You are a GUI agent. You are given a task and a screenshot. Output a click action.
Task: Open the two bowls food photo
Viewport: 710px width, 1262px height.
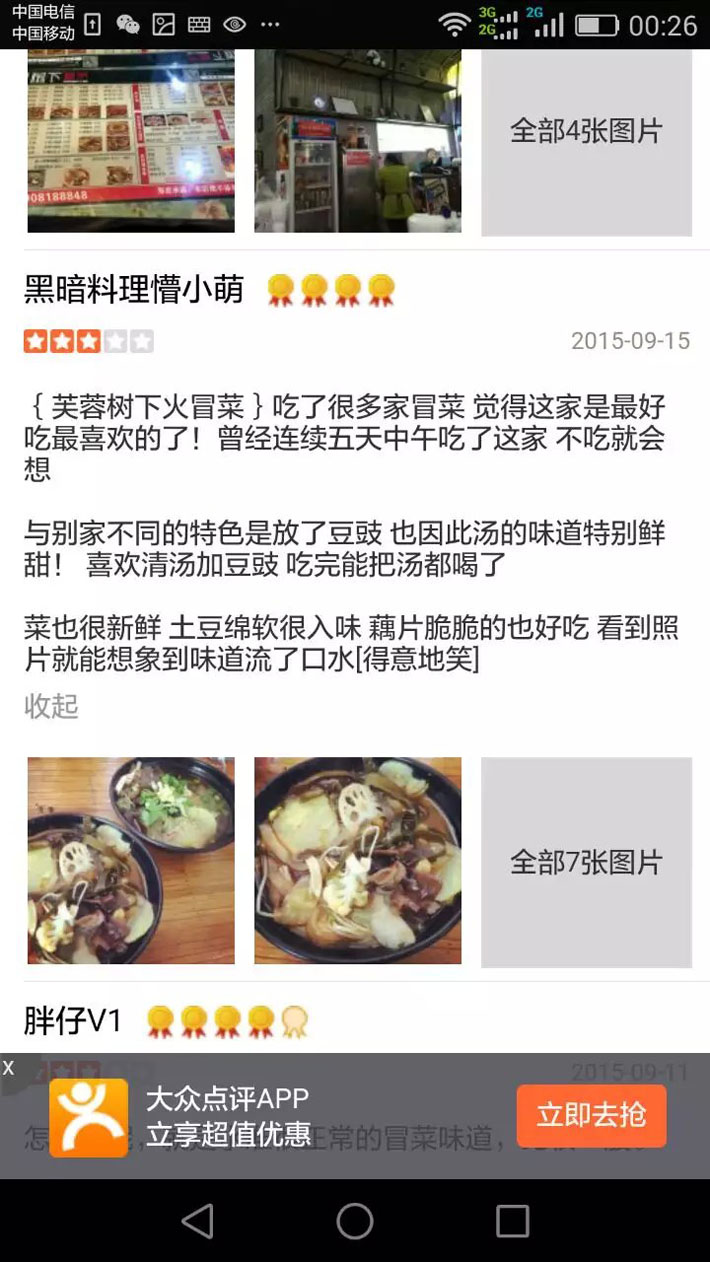point(131,860)
